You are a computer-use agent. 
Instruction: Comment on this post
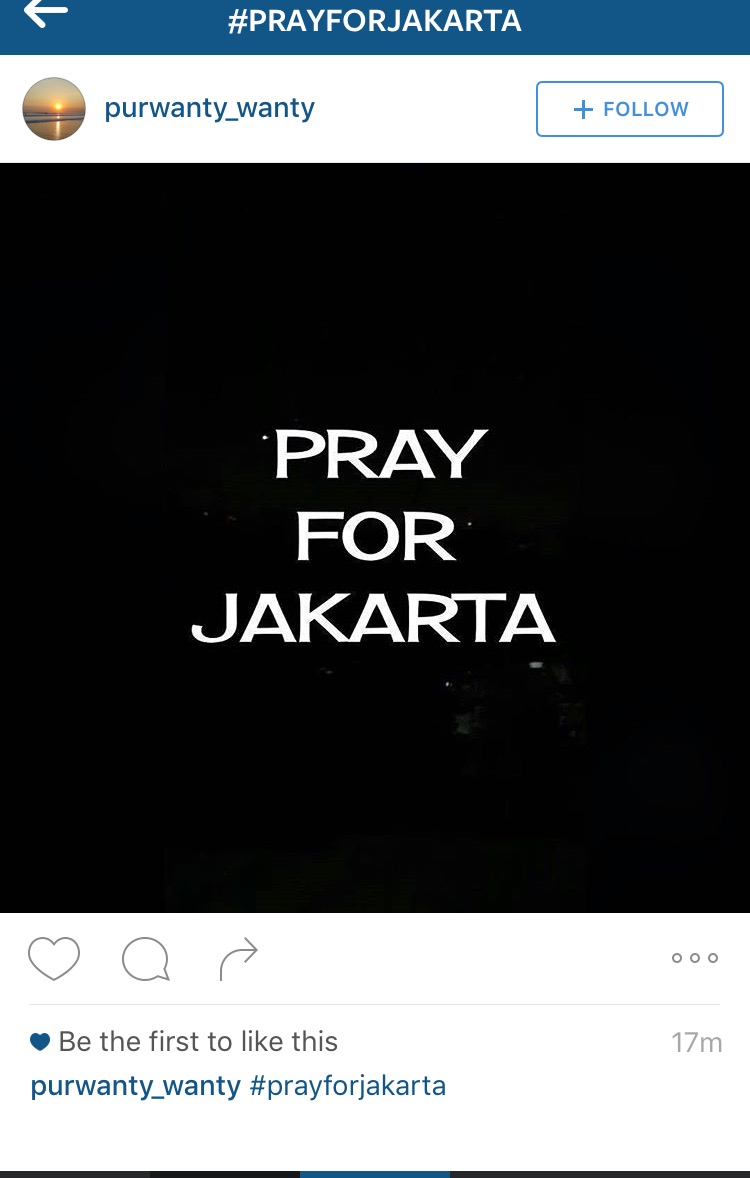[x=145, y=959]
